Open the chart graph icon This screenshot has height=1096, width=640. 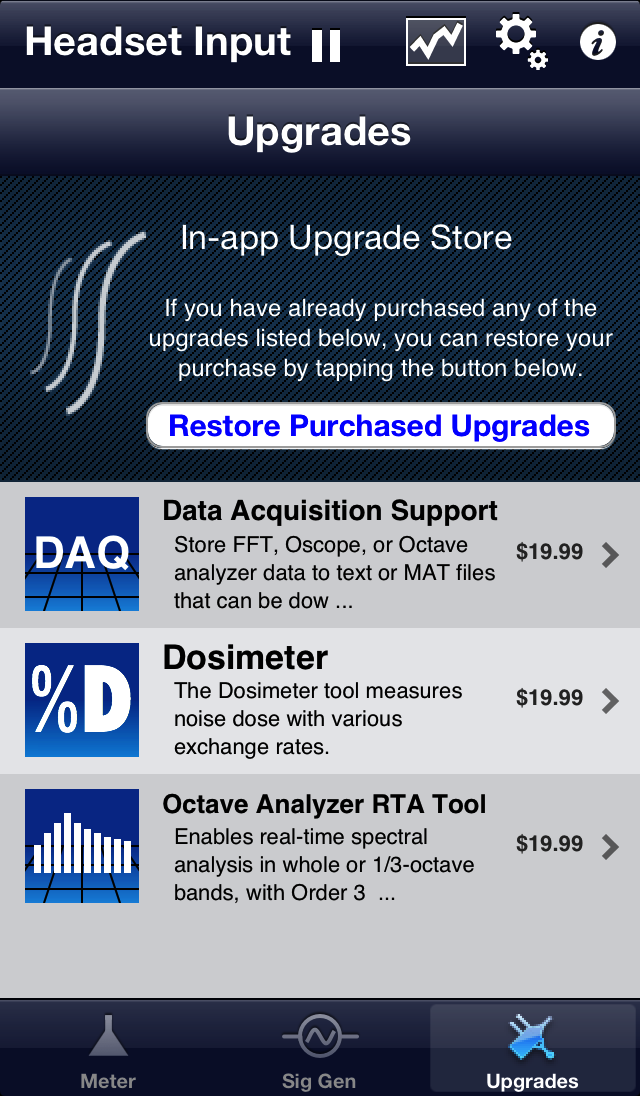click(436, 42)
